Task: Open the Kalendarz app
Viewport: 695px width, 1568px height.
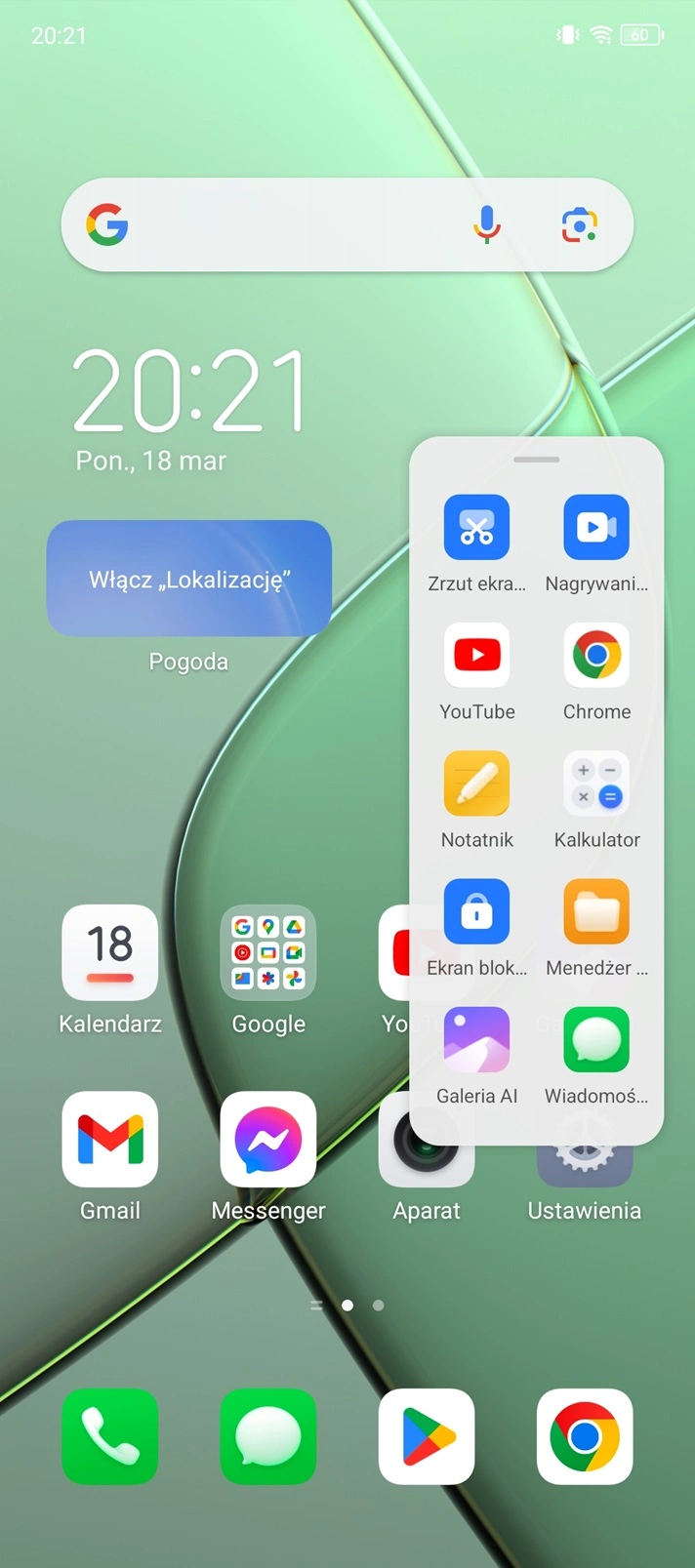Action: point(110,953)
